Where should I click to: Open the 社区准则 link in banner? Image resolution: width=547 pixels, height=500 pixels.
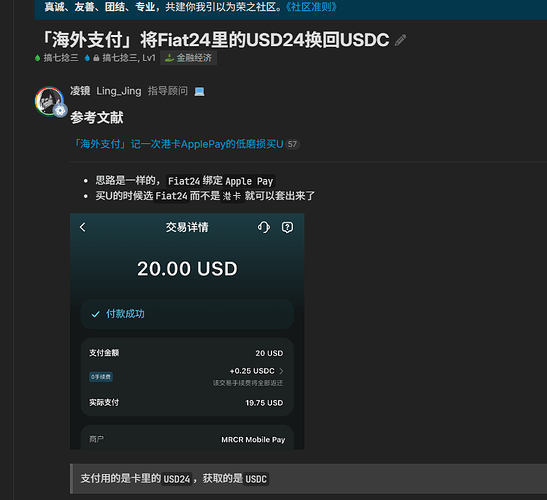311,7
